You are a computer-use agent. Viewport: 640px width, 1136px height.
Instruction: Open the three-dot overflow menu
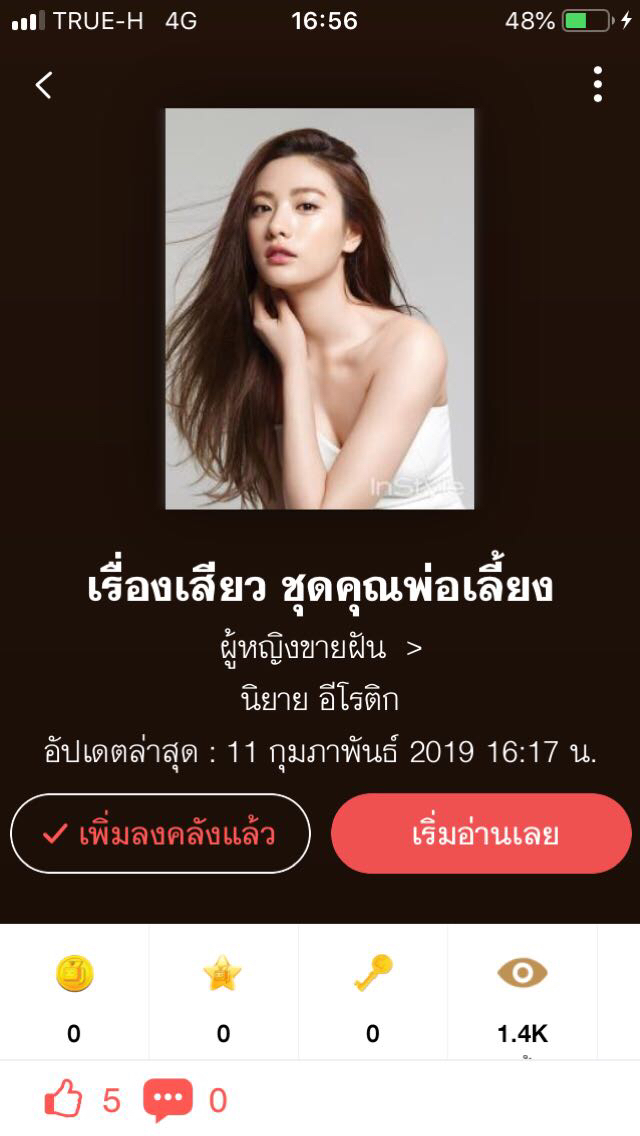pos(597,85)
